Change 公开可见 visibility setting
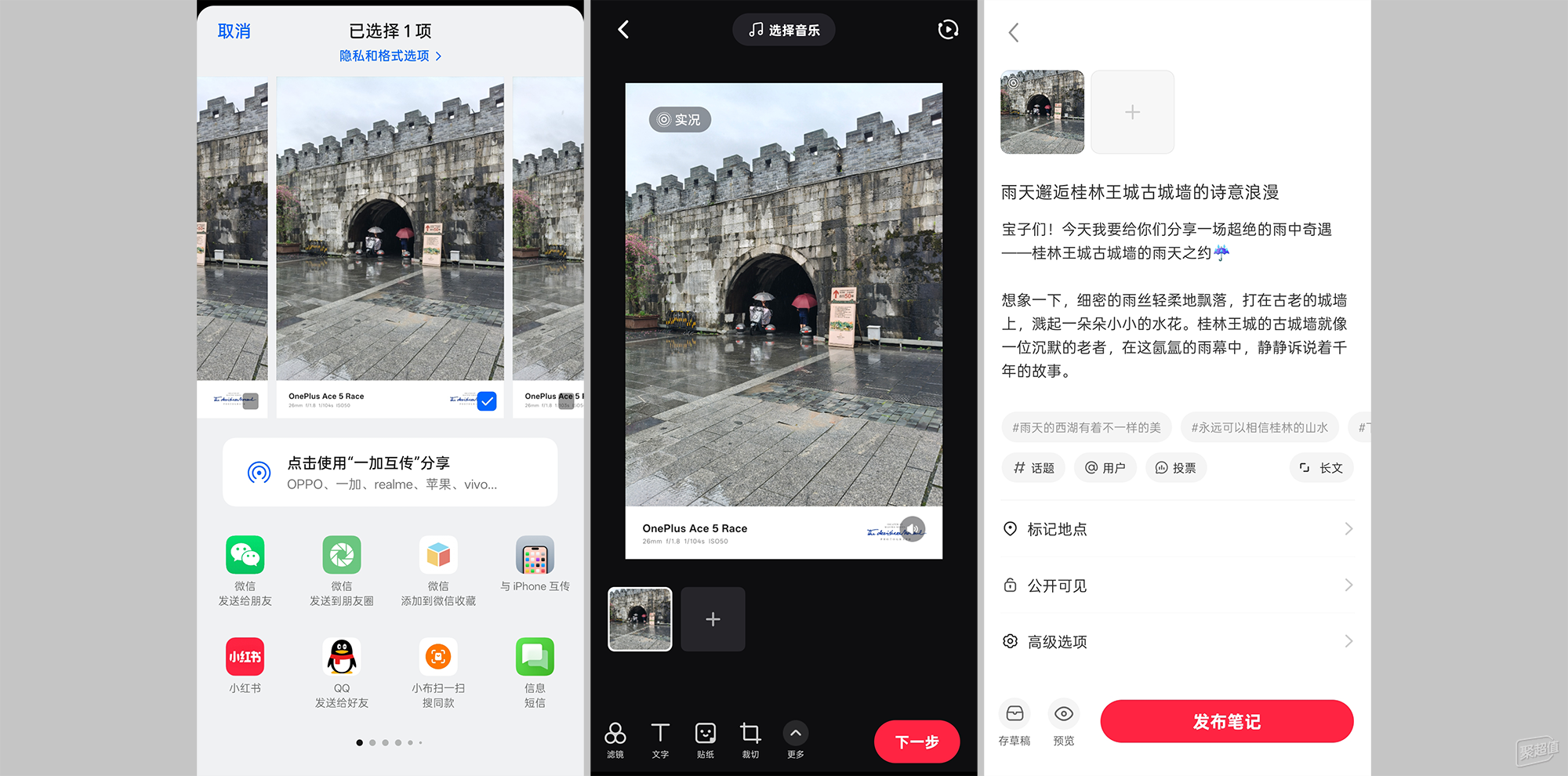 [1177, 586]
